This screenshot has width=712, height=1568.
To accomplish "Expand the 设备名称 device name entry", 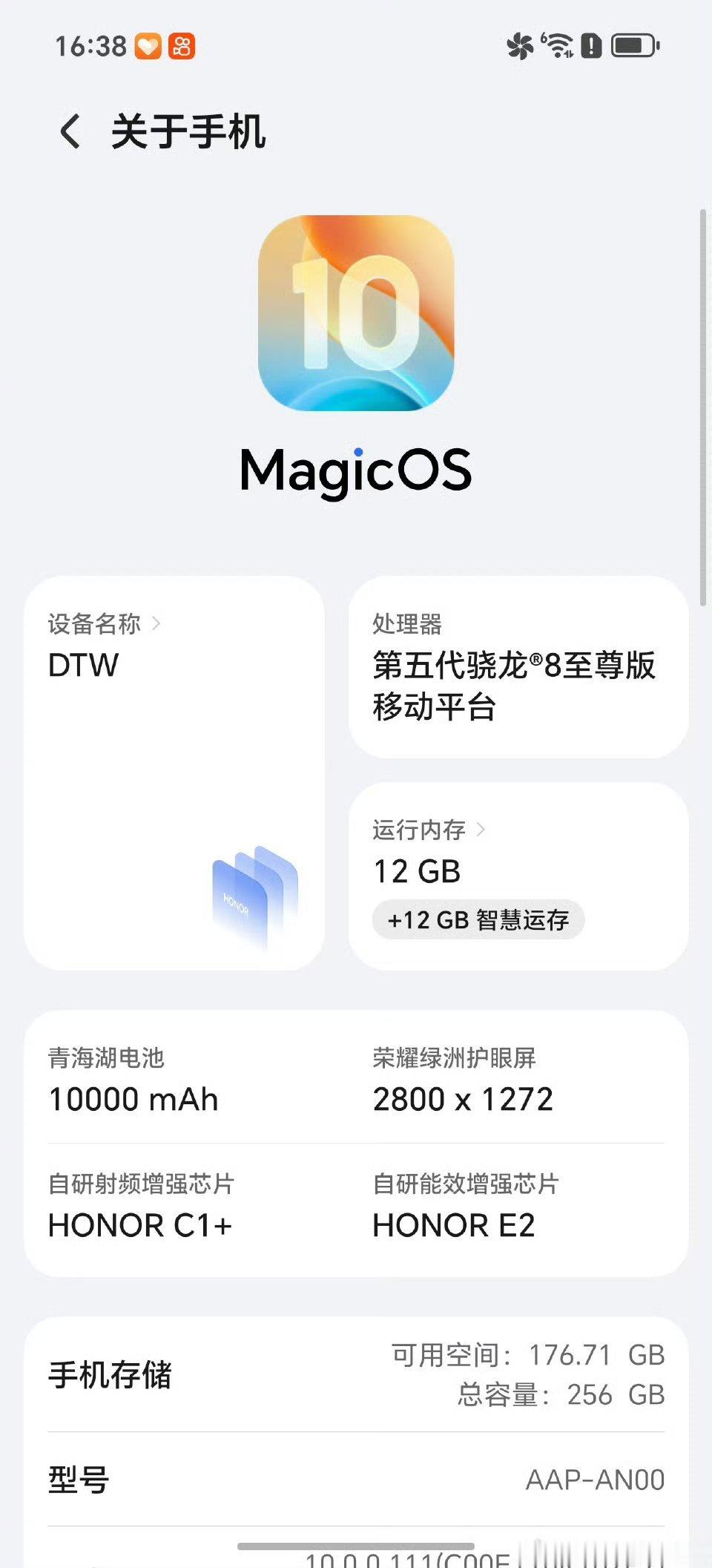I will pyautogui.click(x=104, y=624).
